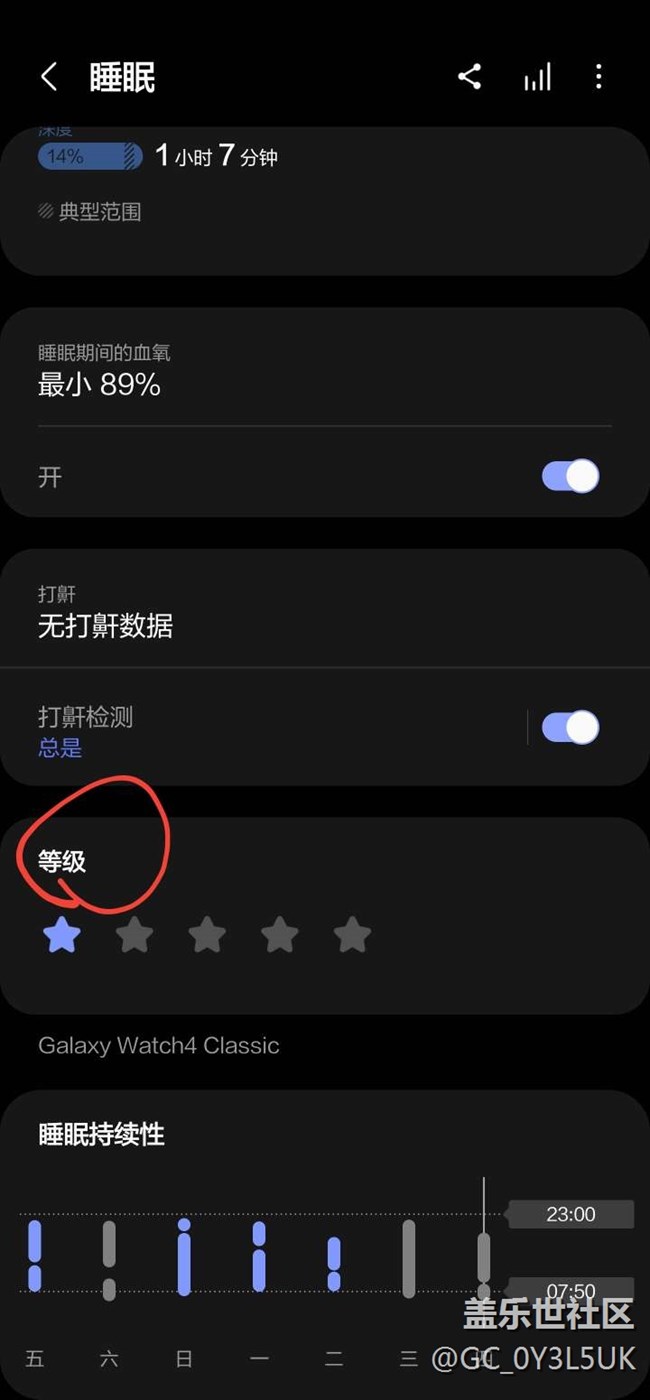Turn off blood oxygen during sleep
This screenshot has height=1400, width=650.
pyautogui.click(x=570, y=476)
